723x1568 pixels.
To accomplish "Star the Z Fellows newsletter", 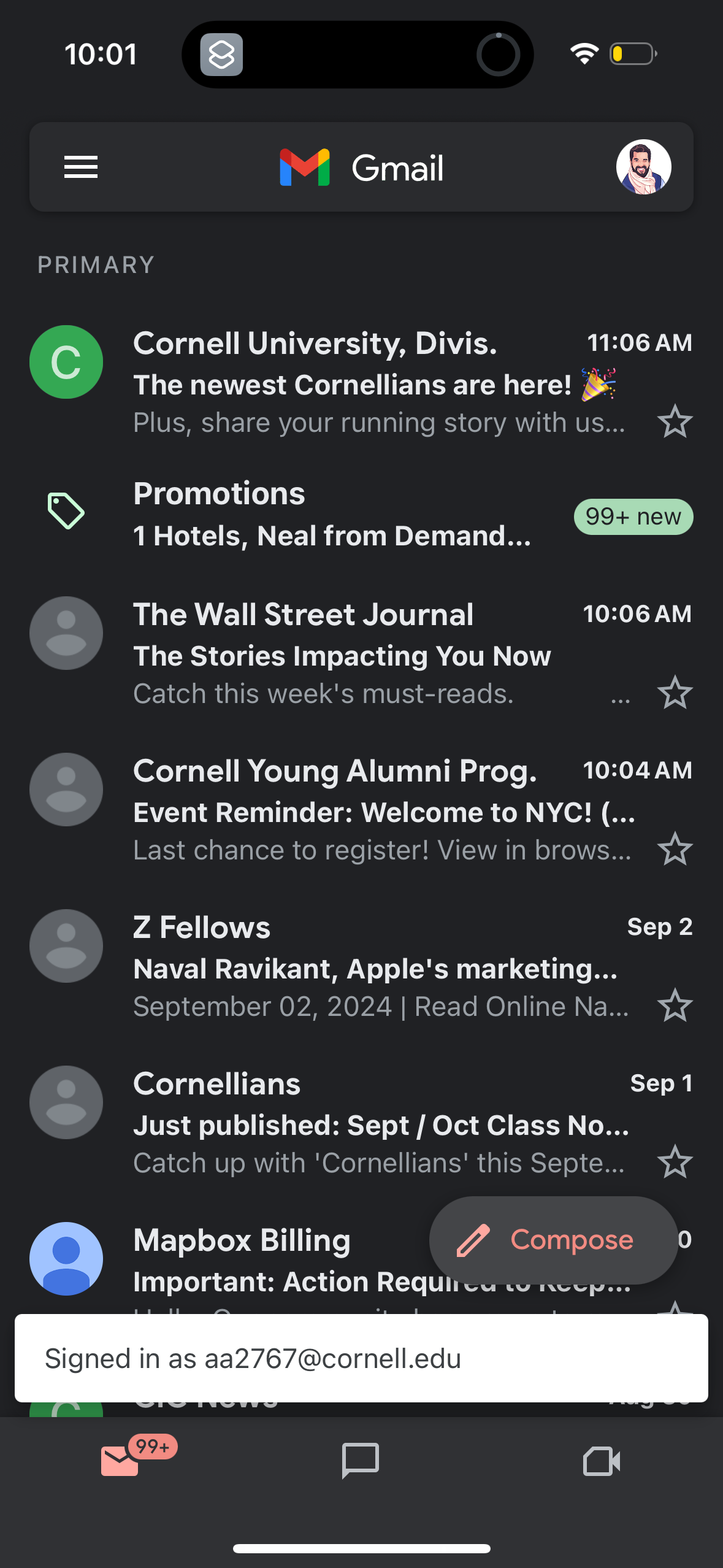I will click(675, 1005).
